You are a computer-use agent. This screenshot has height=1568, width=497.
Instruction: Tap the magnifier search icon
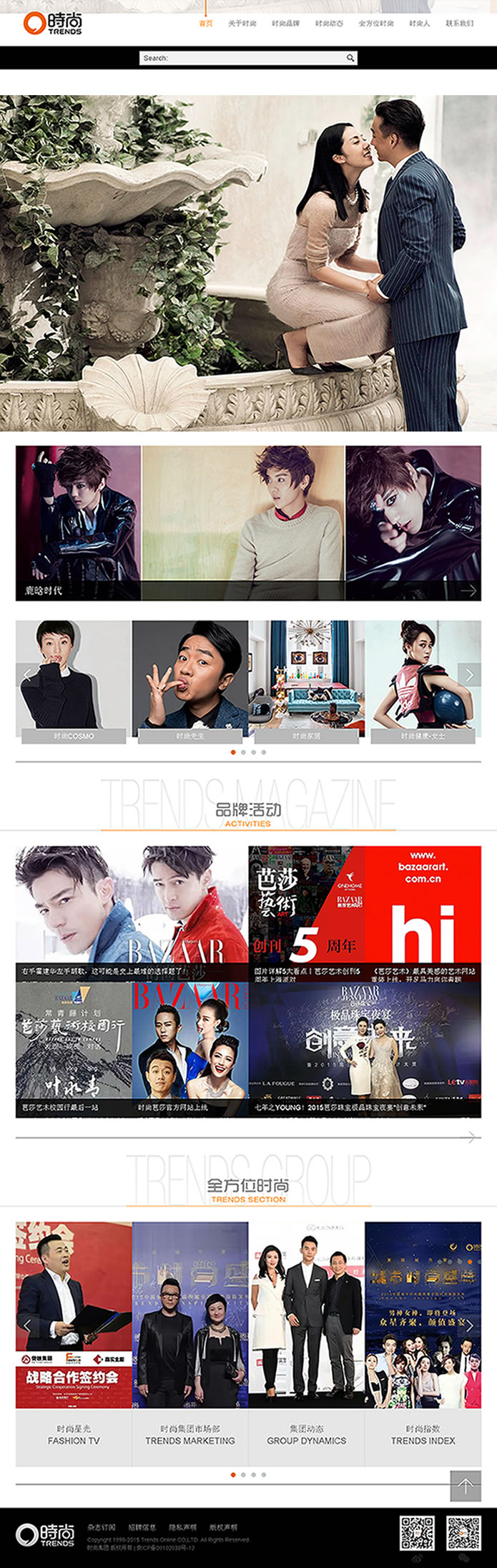click(350, 58)
